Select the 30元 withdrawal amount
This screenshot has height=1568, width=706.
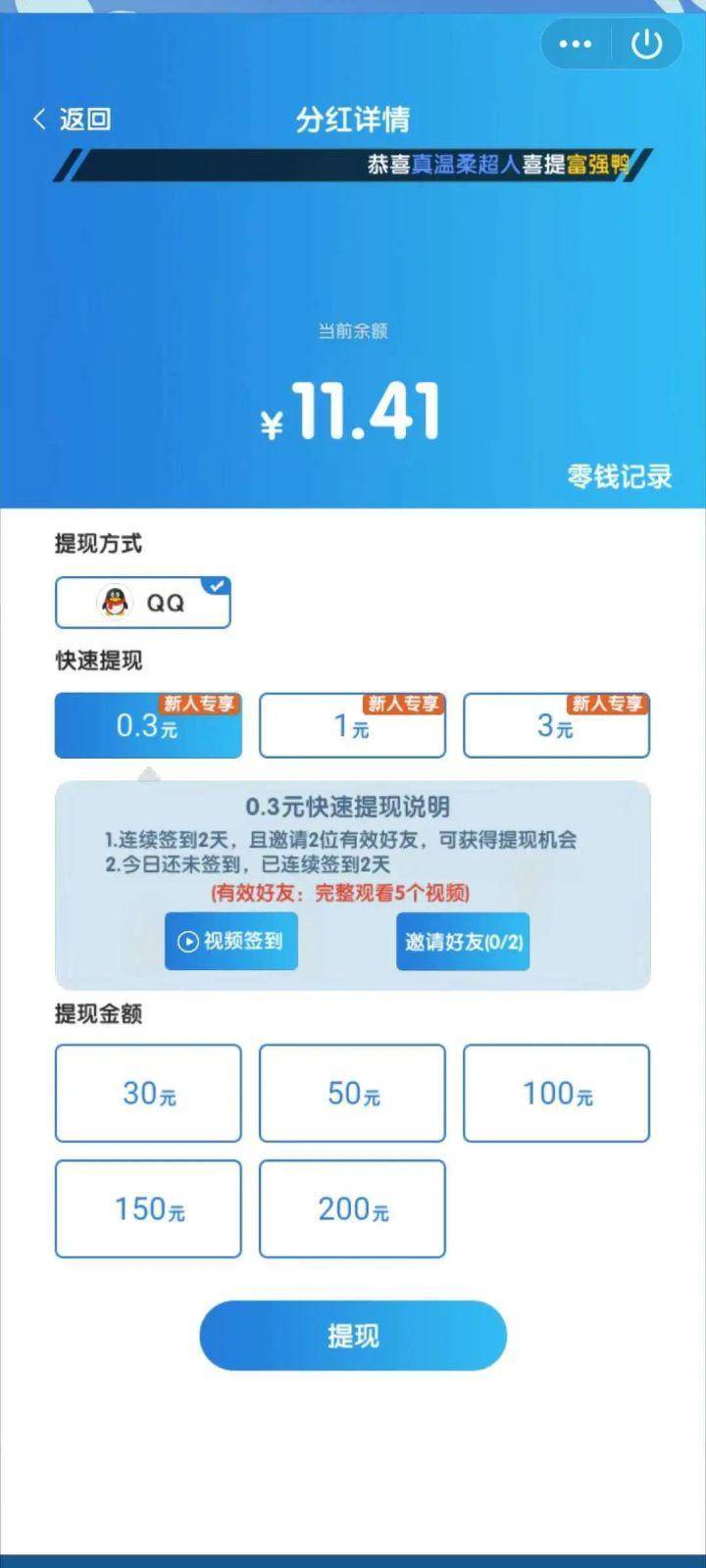pyautogui.click(x=148, y=1094)
